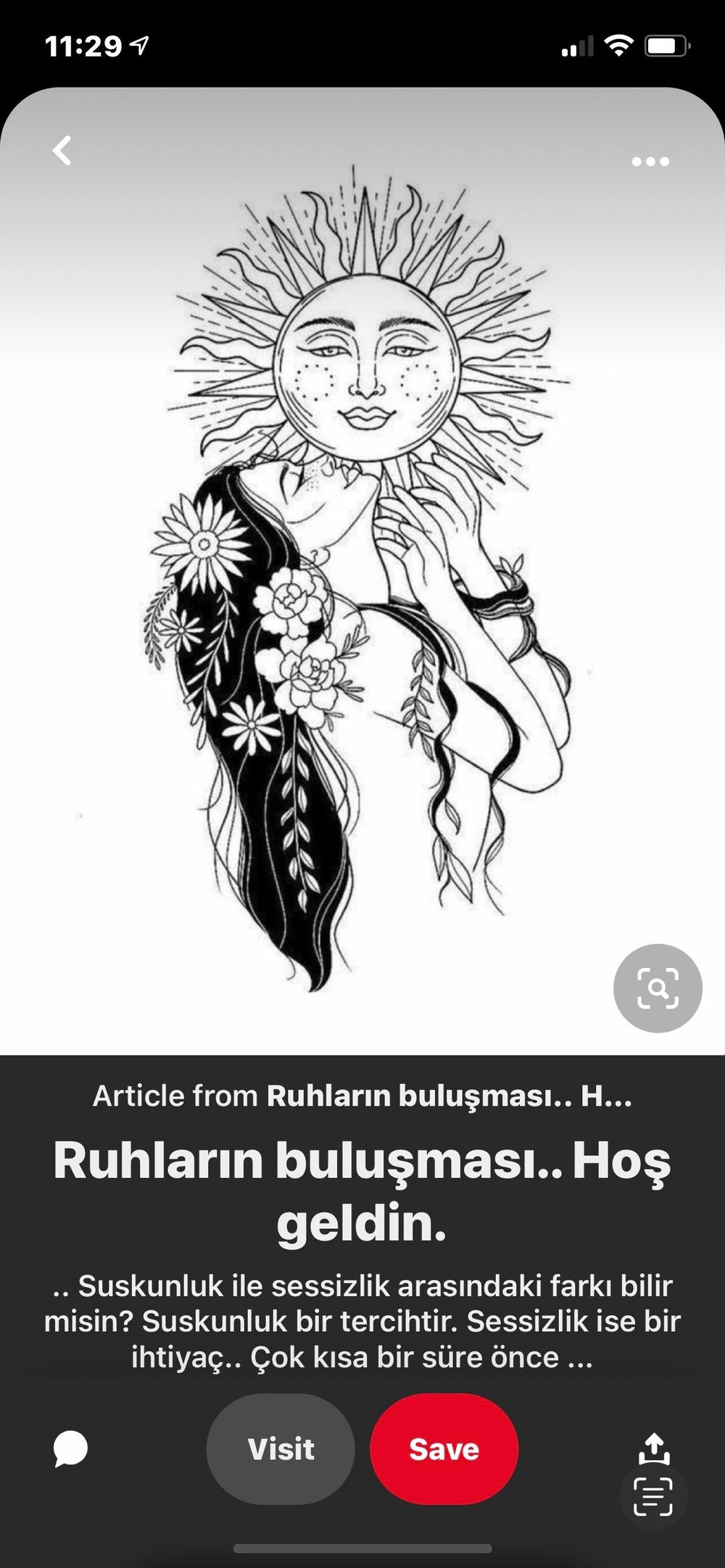Save this pin
The image size is (725, 1568).
pos(444,1449)
